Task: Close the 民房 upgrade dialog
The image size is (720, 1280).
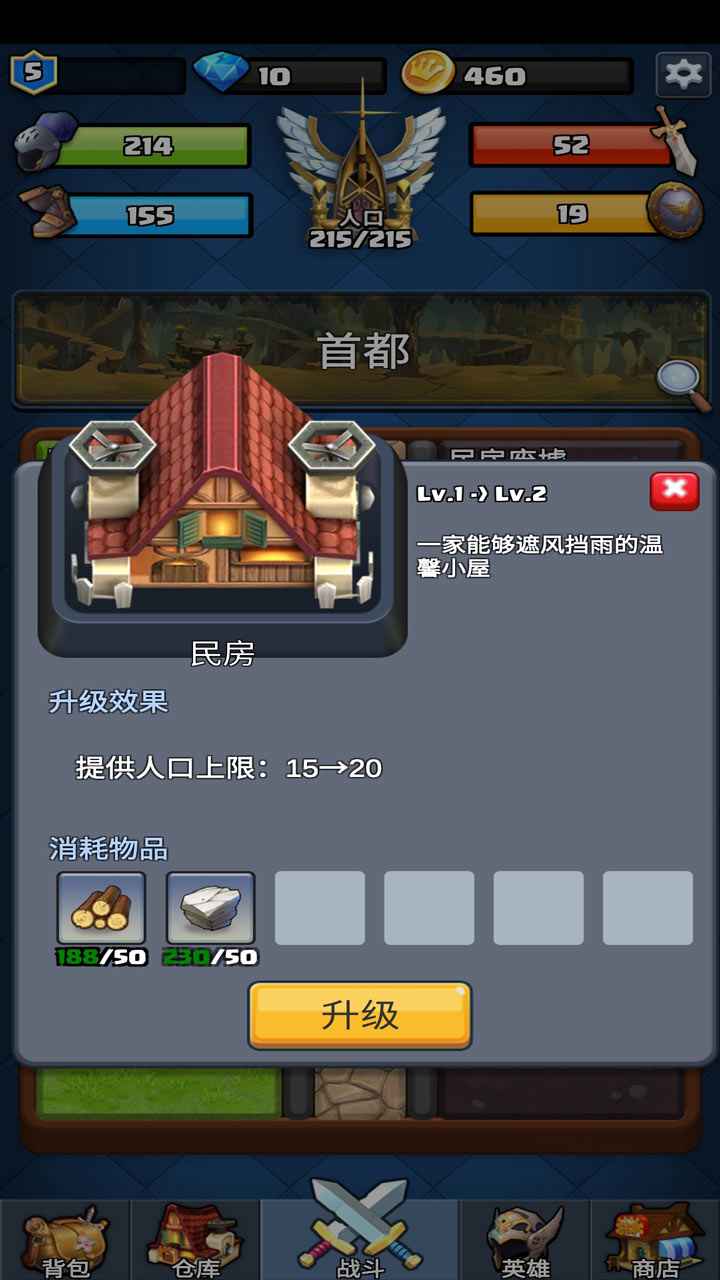Action: tap(674, 489)
